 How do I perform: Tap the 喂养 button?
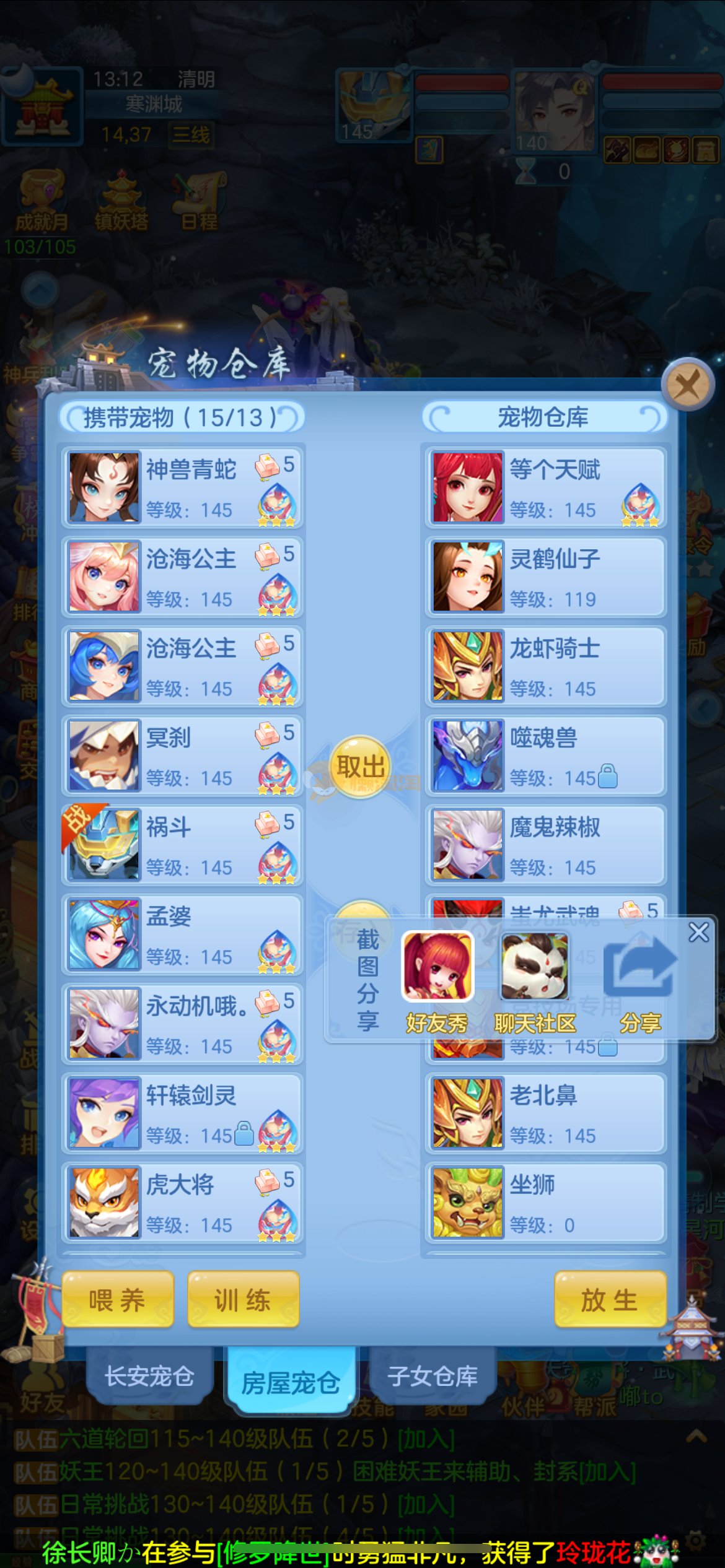tap(117, 1300)
